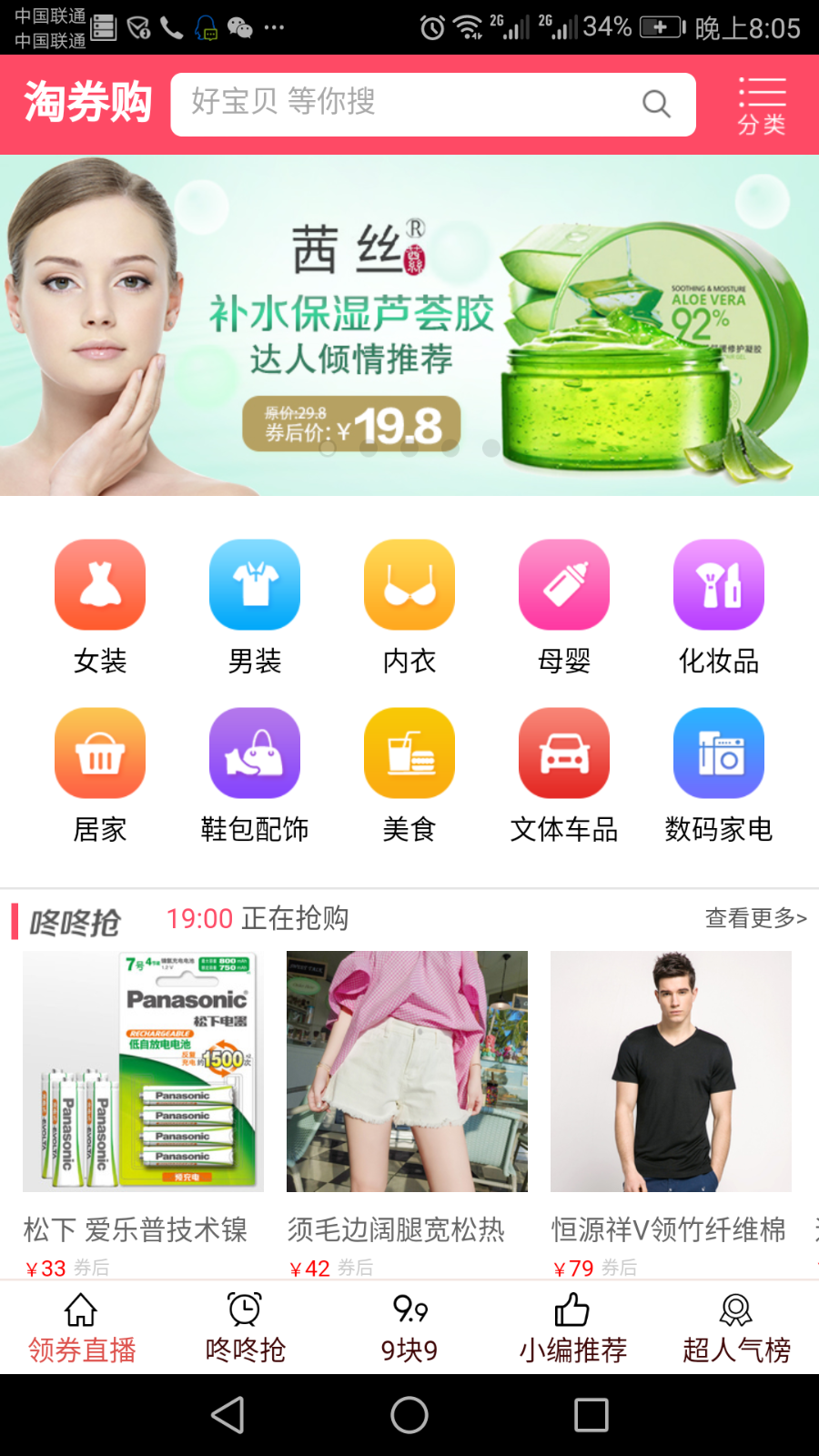Select the 领券直播 home button
This screenshot has width=819, height=1456.
coord(81,1329)
